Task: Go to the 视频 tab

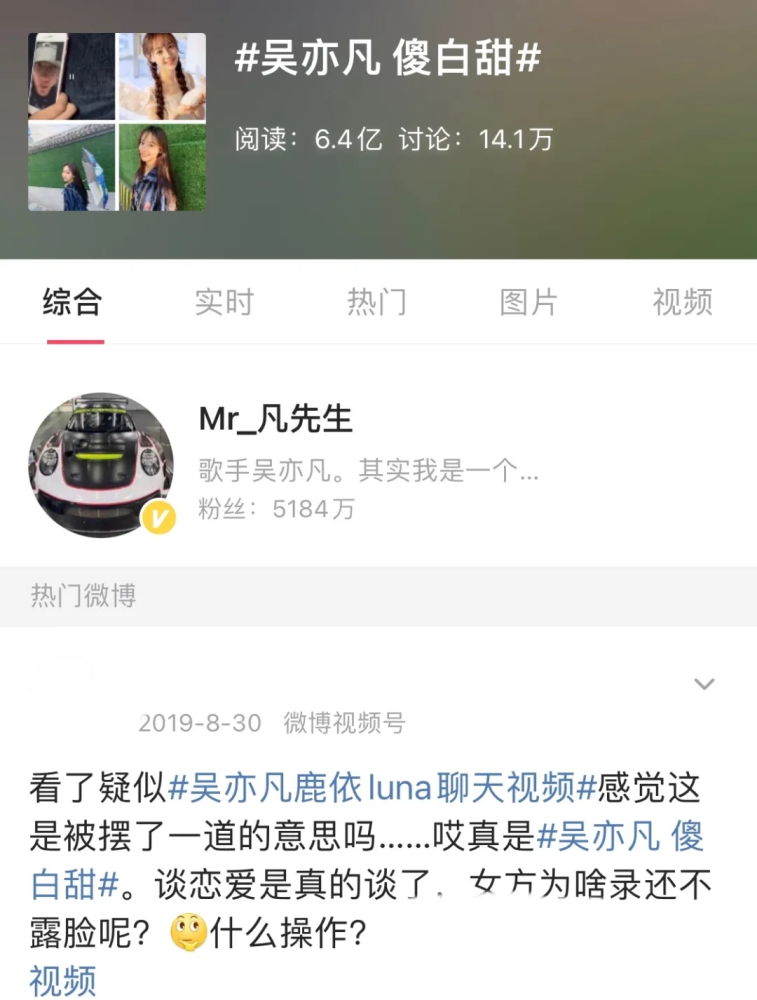Action: (682, 302)
